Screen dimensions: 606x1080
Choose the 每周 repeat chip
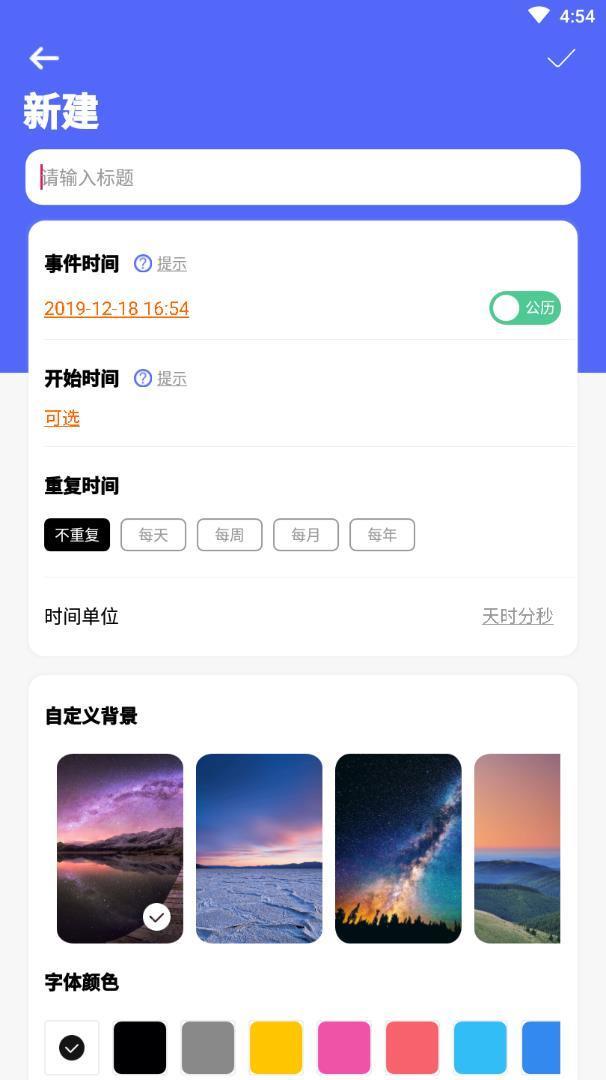tap(229, 535)
